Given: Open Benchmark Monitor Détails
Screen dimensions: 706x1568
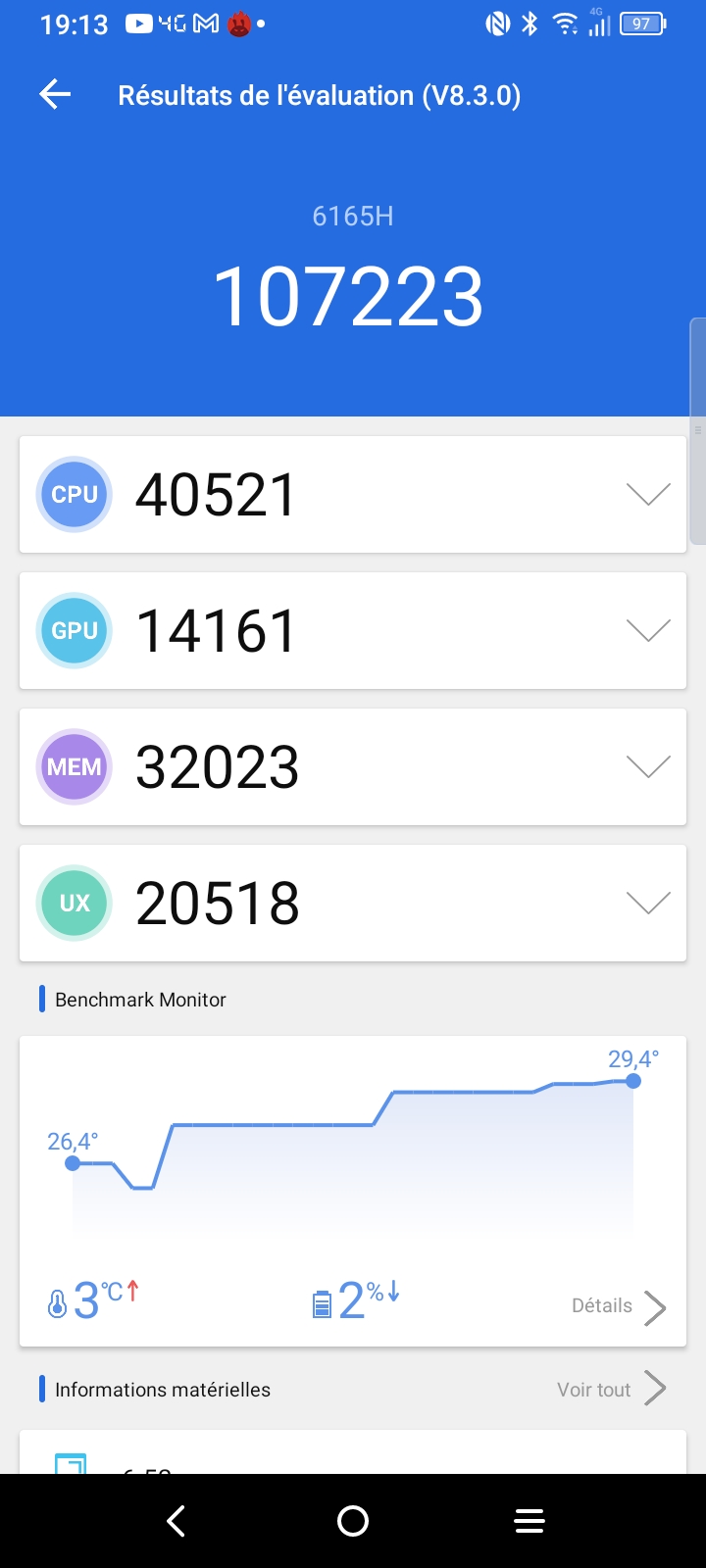Looking at the screenshot, I should (618, 1306).
